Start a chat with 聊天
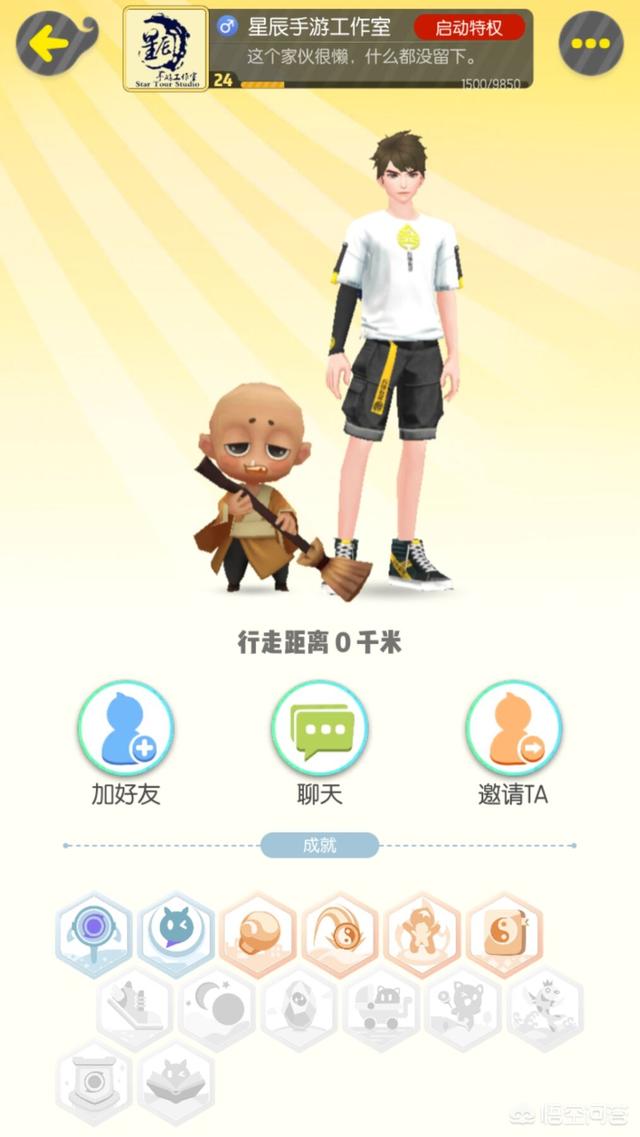This screenshot has width=640, height=1137. tap(320, 730)
